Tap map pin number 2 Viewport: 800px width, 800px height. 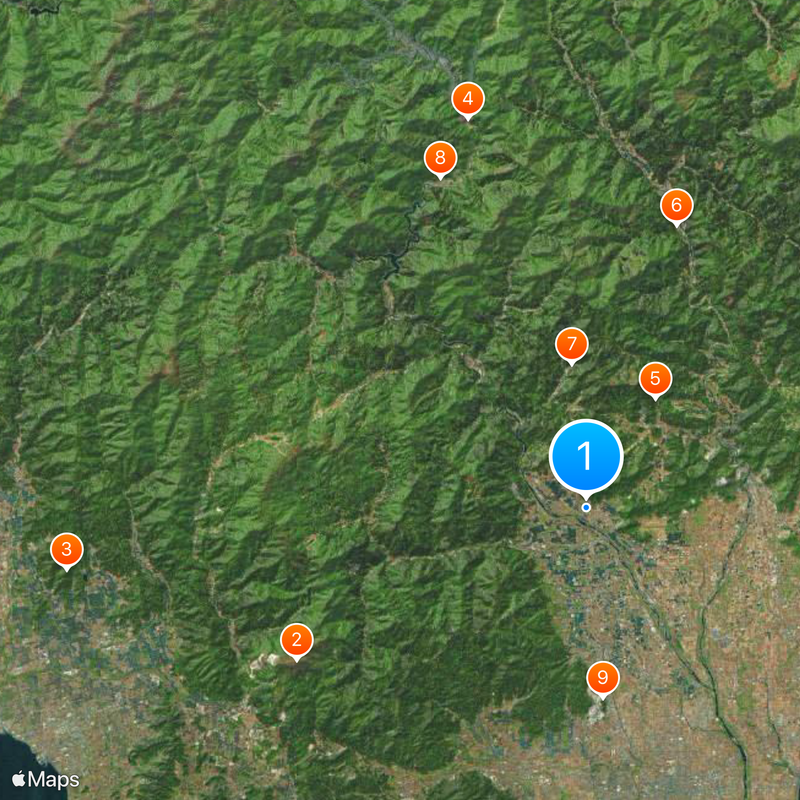coord(296,640)
